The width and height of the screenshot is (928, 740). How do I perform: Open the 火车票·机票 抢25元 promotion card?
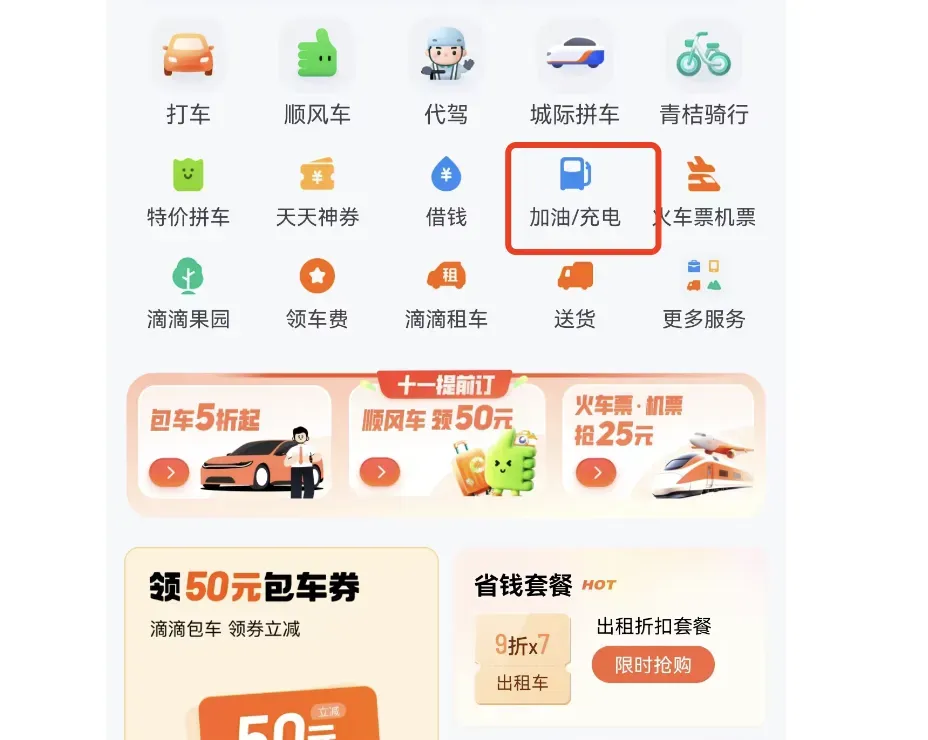pos(658,442)
